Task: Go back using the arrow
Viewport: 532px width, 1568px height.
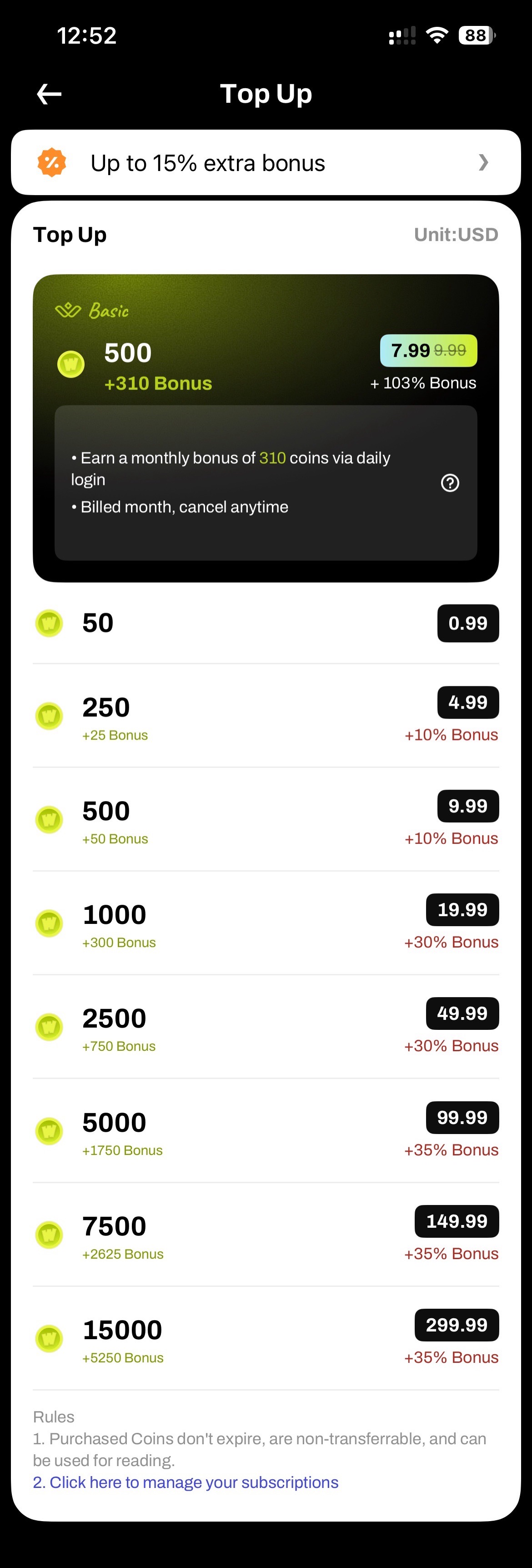Action: coord(49,94)
